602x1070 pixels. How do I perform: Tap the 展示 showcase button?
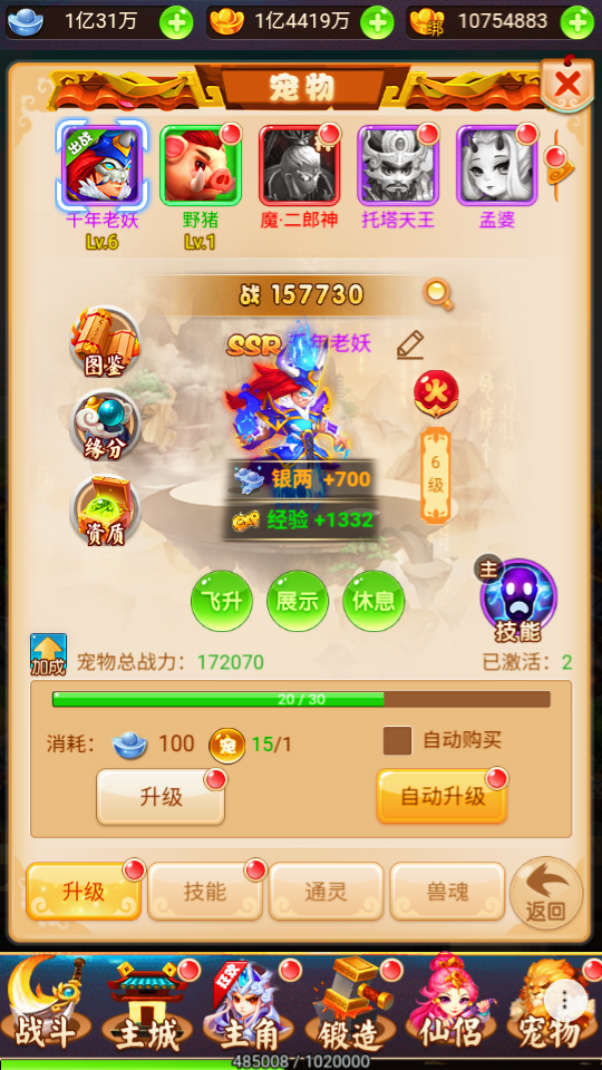(x=297, y=600)
